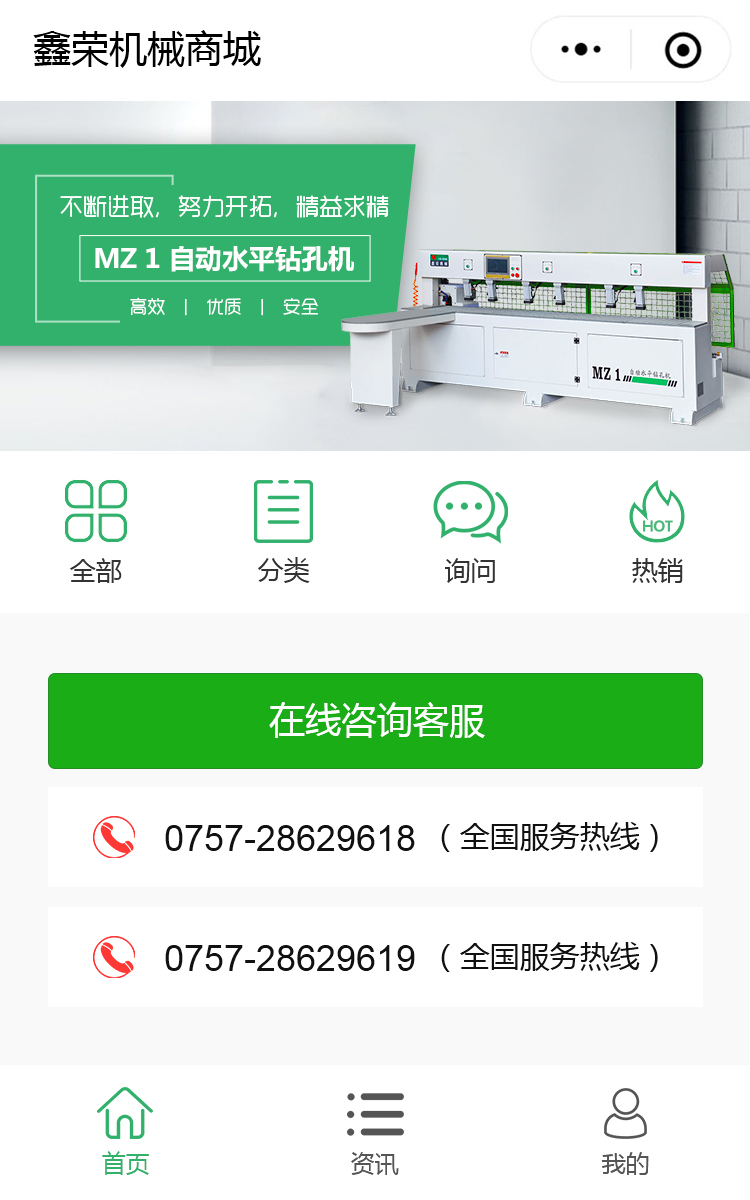Switch to the 资讯 news tab
The height and width of the screenshot is (1200, 750).
(375, 1132)
